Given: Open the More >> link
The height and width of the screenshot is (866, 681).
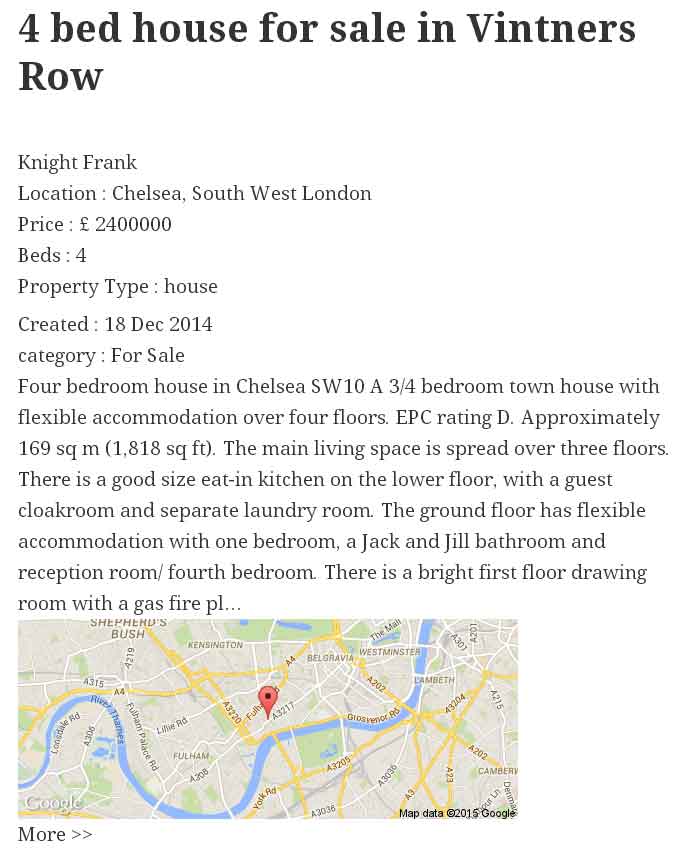Looking at the screenshot, I should (55, 834).
